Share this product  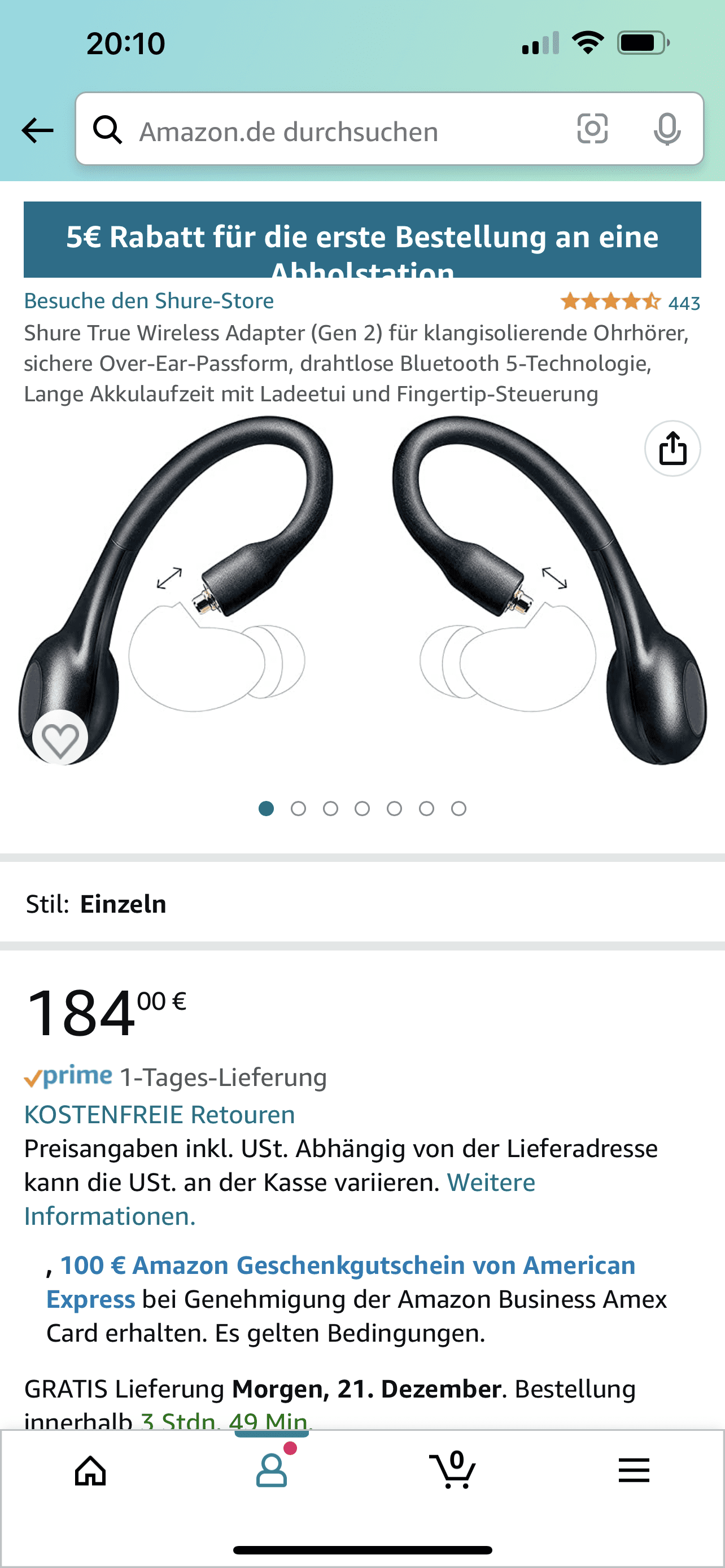tap(672, 449)
